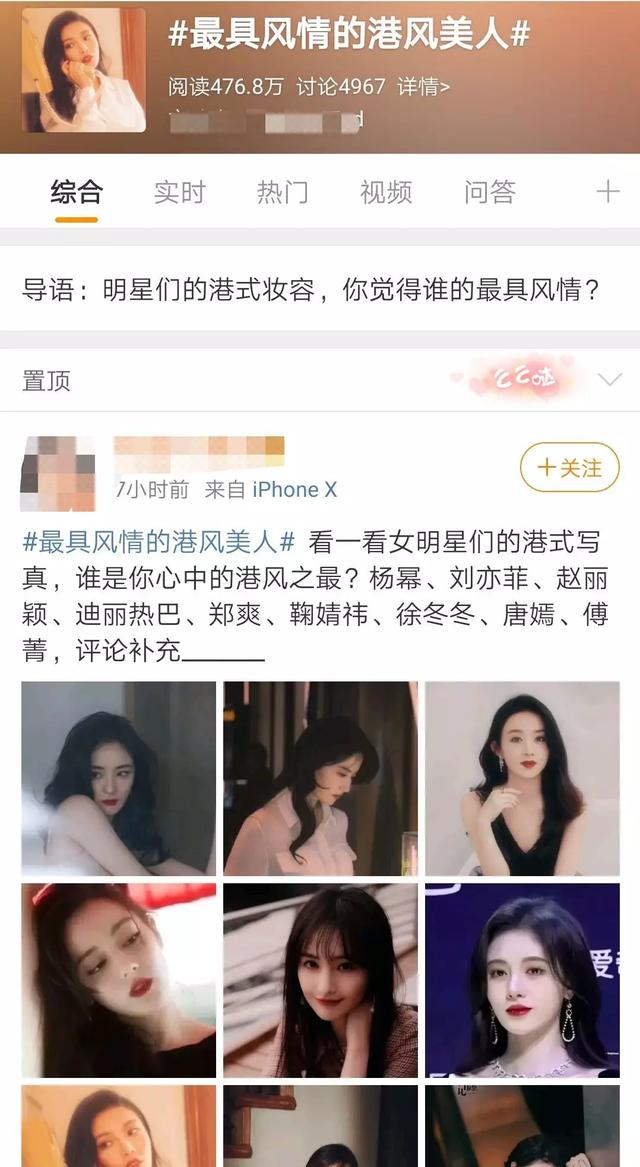Viewport: 640px width, 1167px height.
Task: Open the topic cover image in header
Action: coord(83,70)
